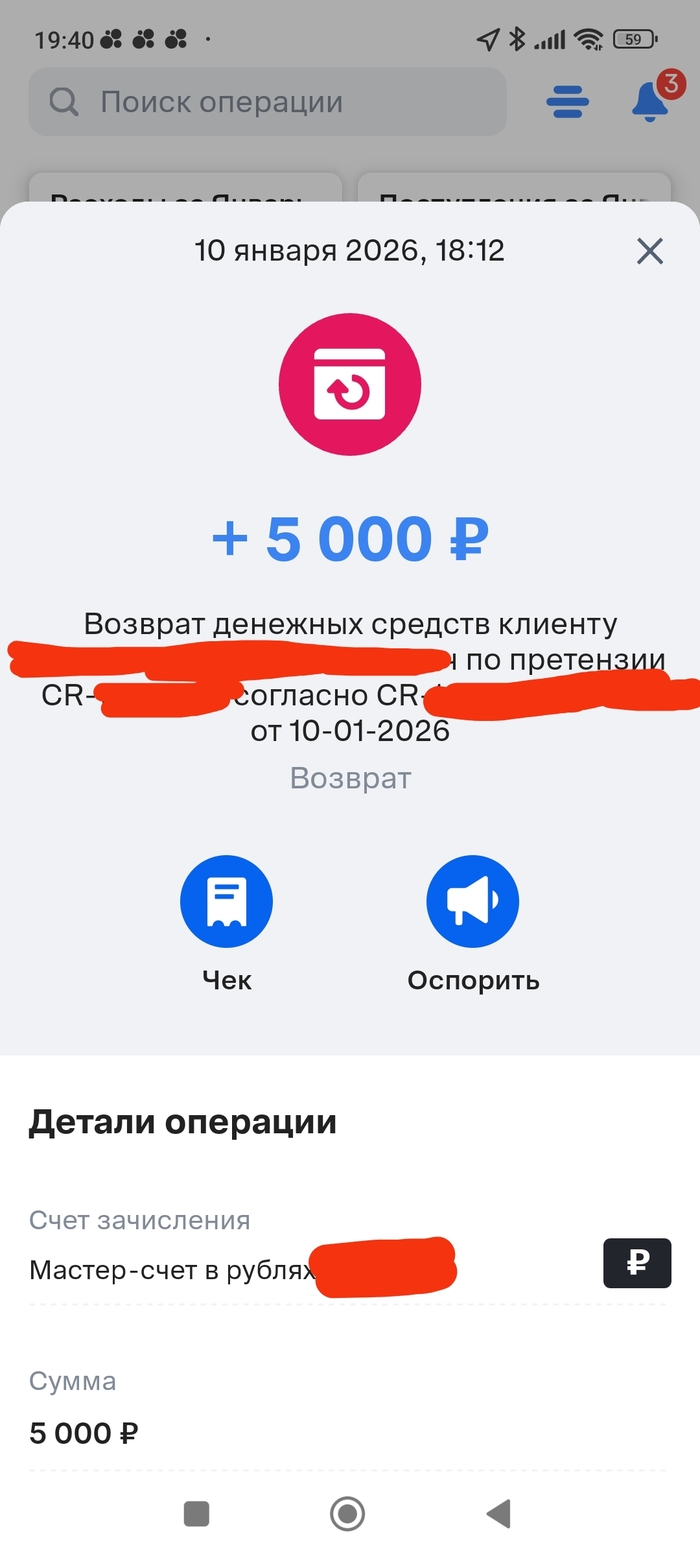Tap the system home button
This screenshot has width=700, height=1556.
point(347,1514)
